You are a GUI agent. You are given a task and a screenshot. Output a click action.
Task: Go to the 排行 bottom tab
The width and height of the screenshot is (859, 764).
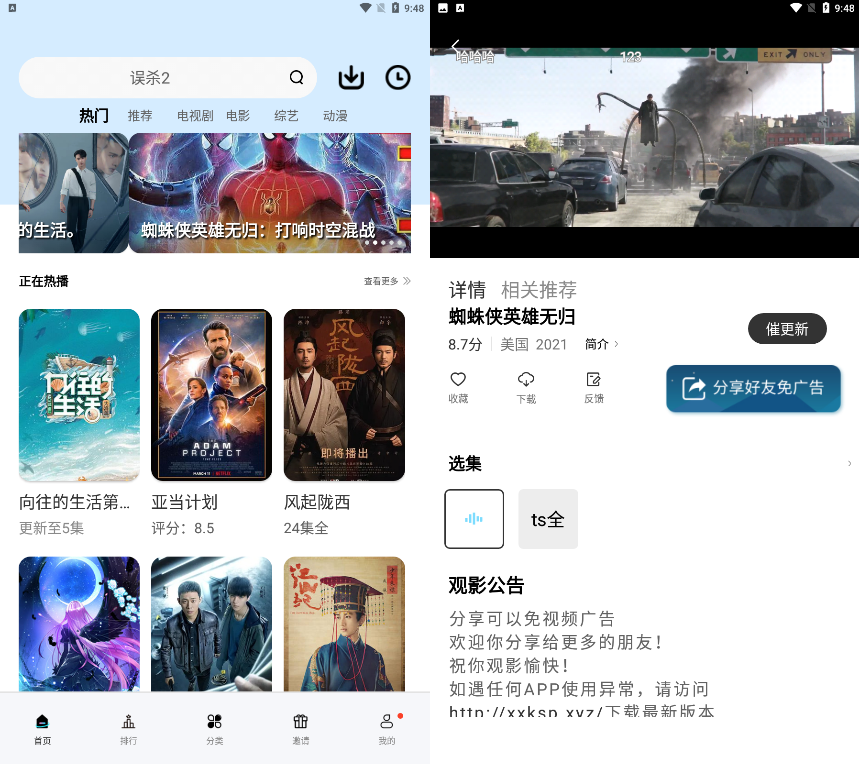click(x=128, y=727)
